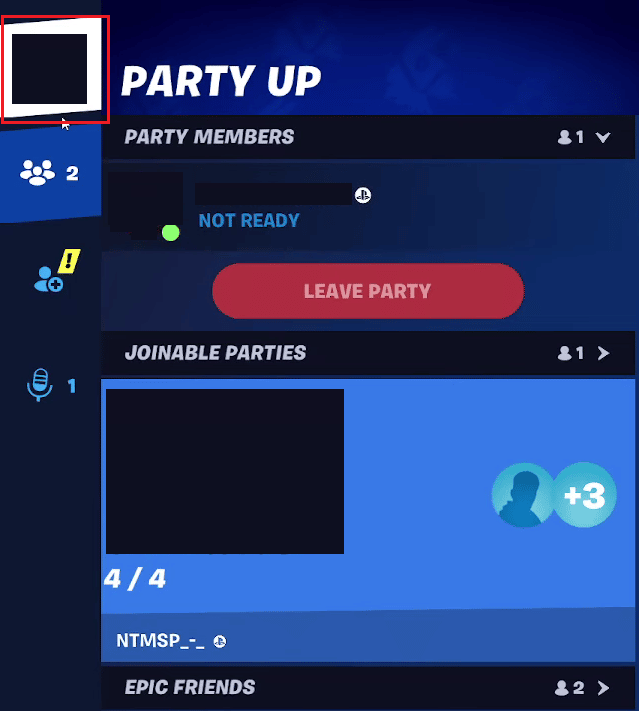Open the voice chat microphone tab
This screenshot has width=639, height=711.
tap(49, 385)
